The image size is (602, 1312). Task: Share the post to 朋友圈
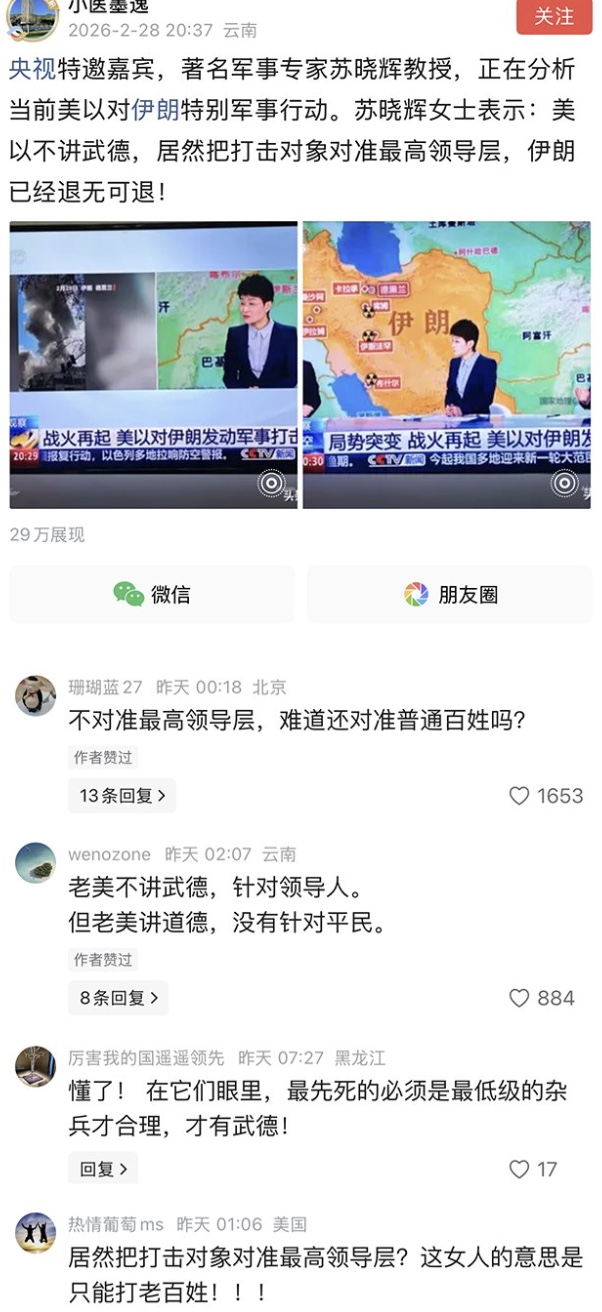449,595
